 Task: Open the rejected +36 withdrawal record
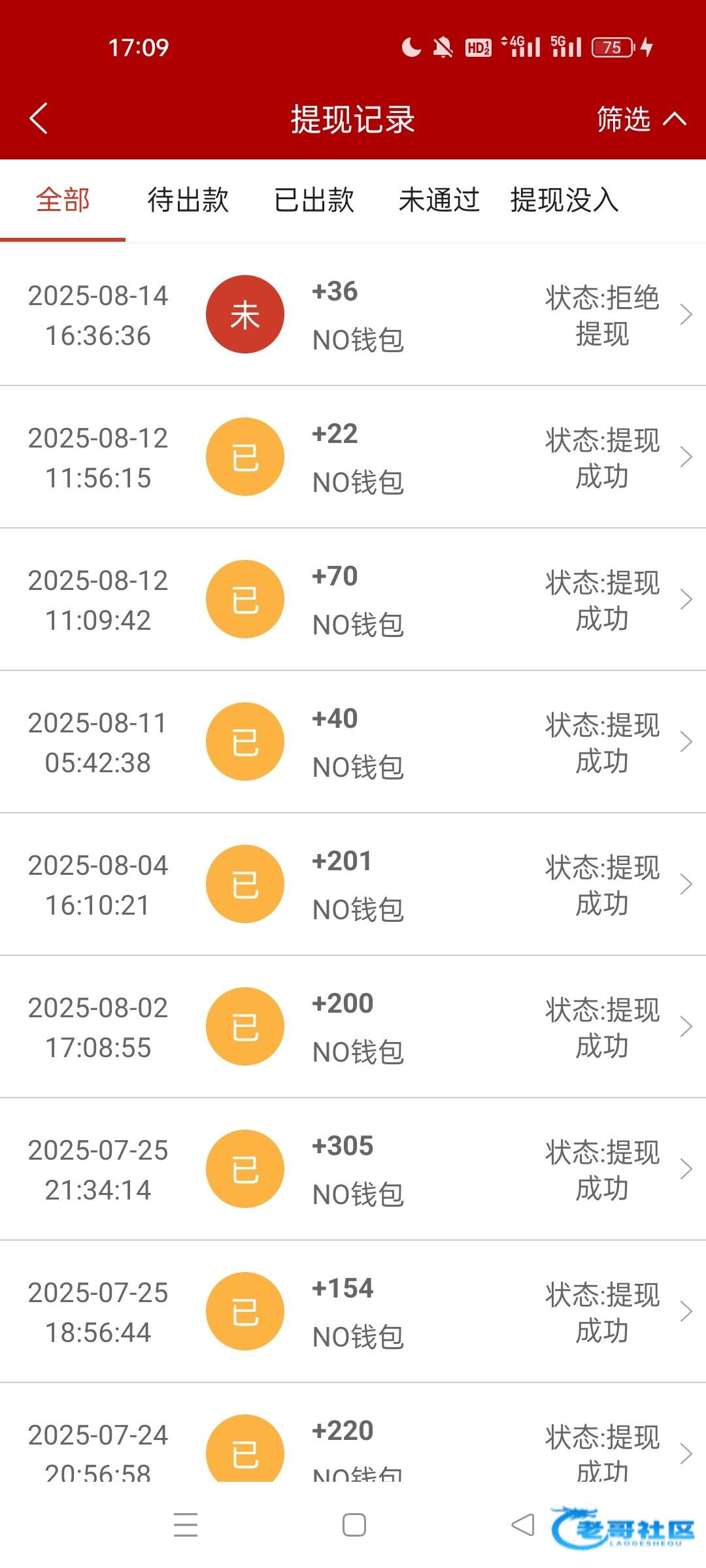pos(353,315)
